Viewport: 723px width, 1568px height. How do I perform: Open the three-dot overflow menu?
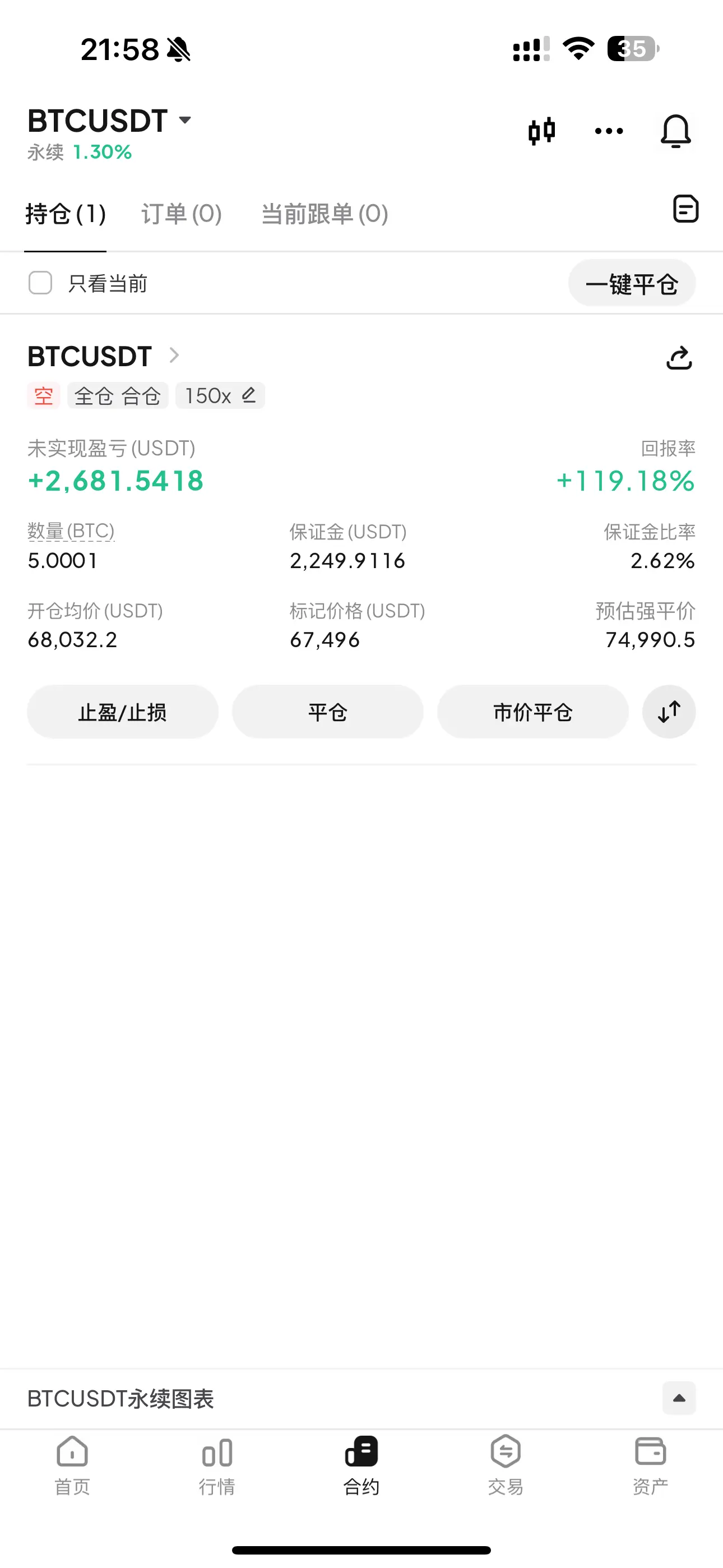[609, 131]
